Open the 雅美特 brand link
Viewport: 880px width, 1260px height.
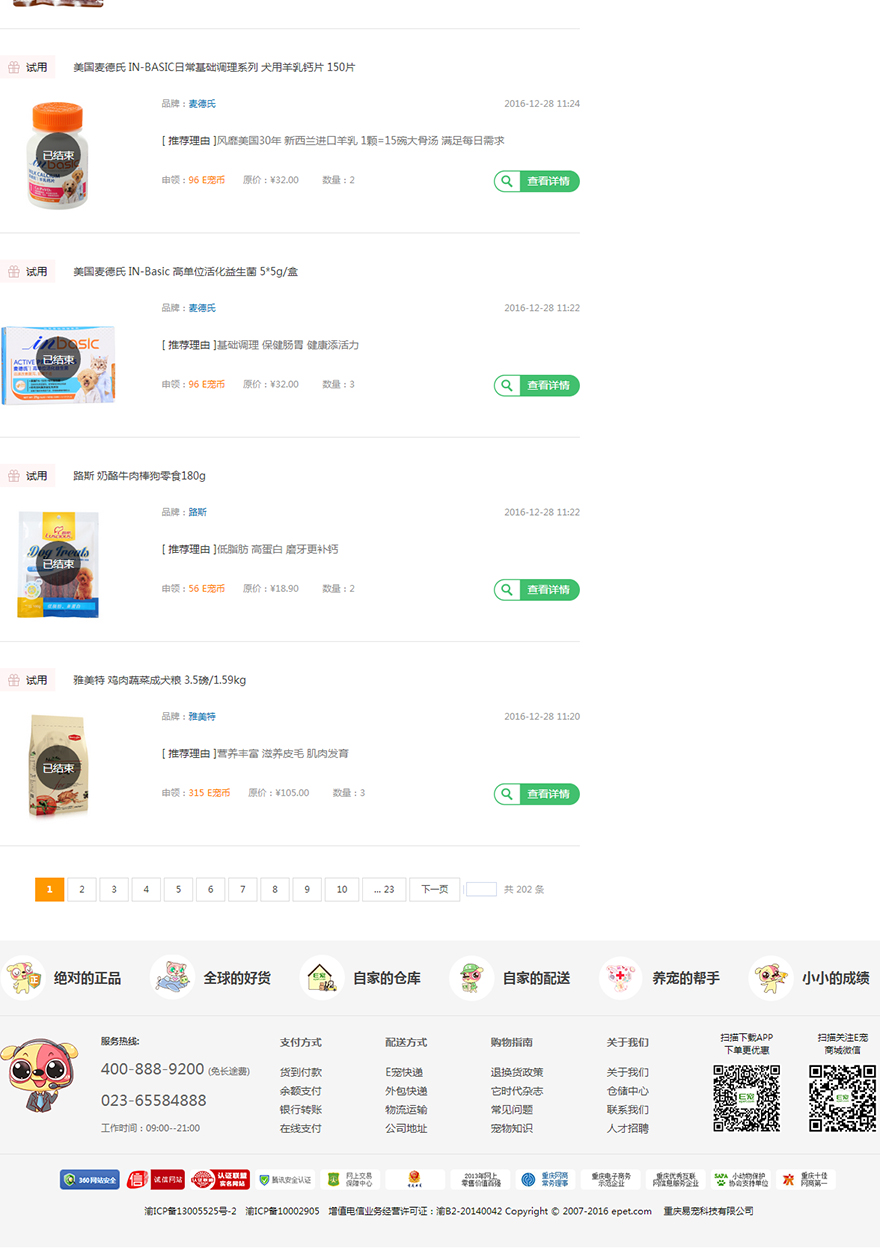pyautogui.click(x=202, y=717)
